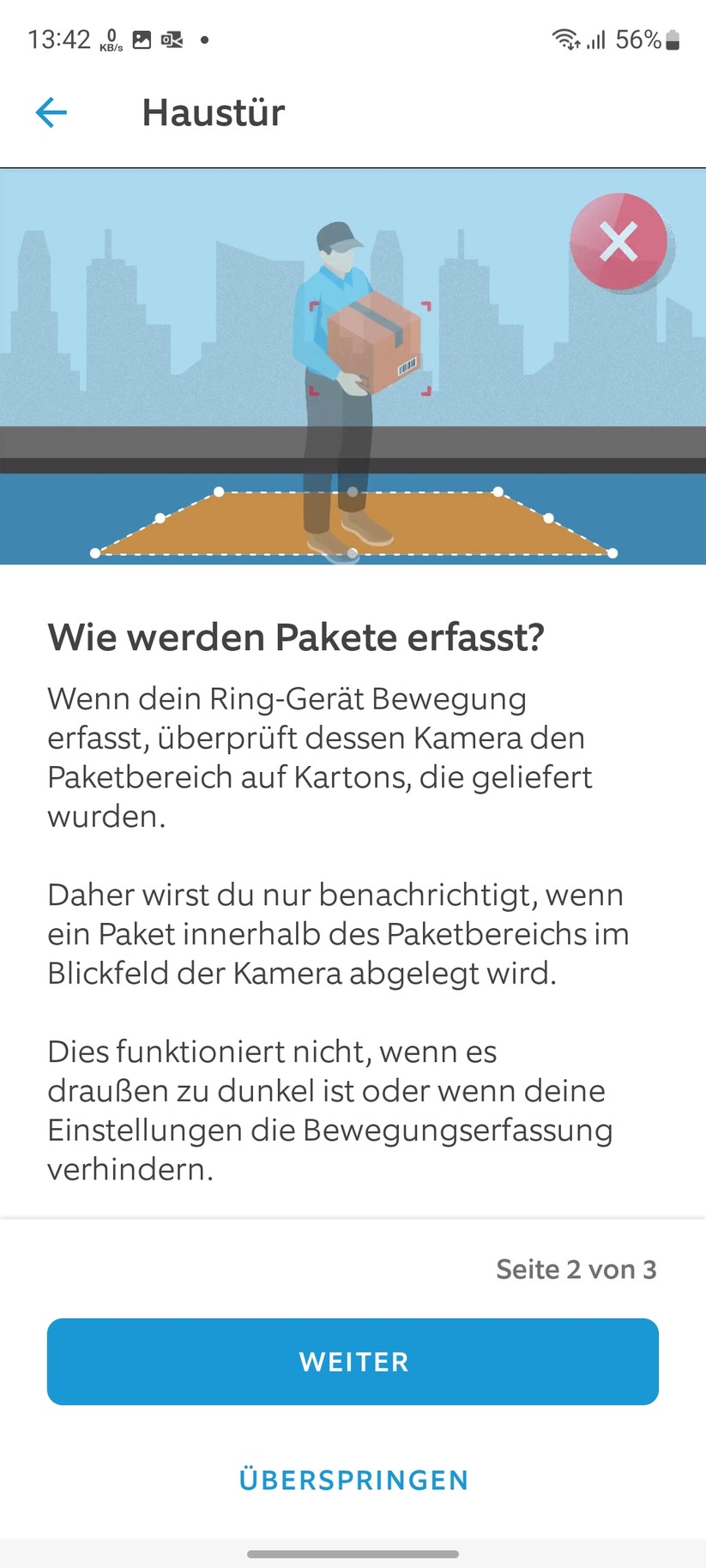Image resolution: width=706 pixels, height=1568 pixels.
Task: Tap the camera notification icon in status bar
Action: coord(171,39)
